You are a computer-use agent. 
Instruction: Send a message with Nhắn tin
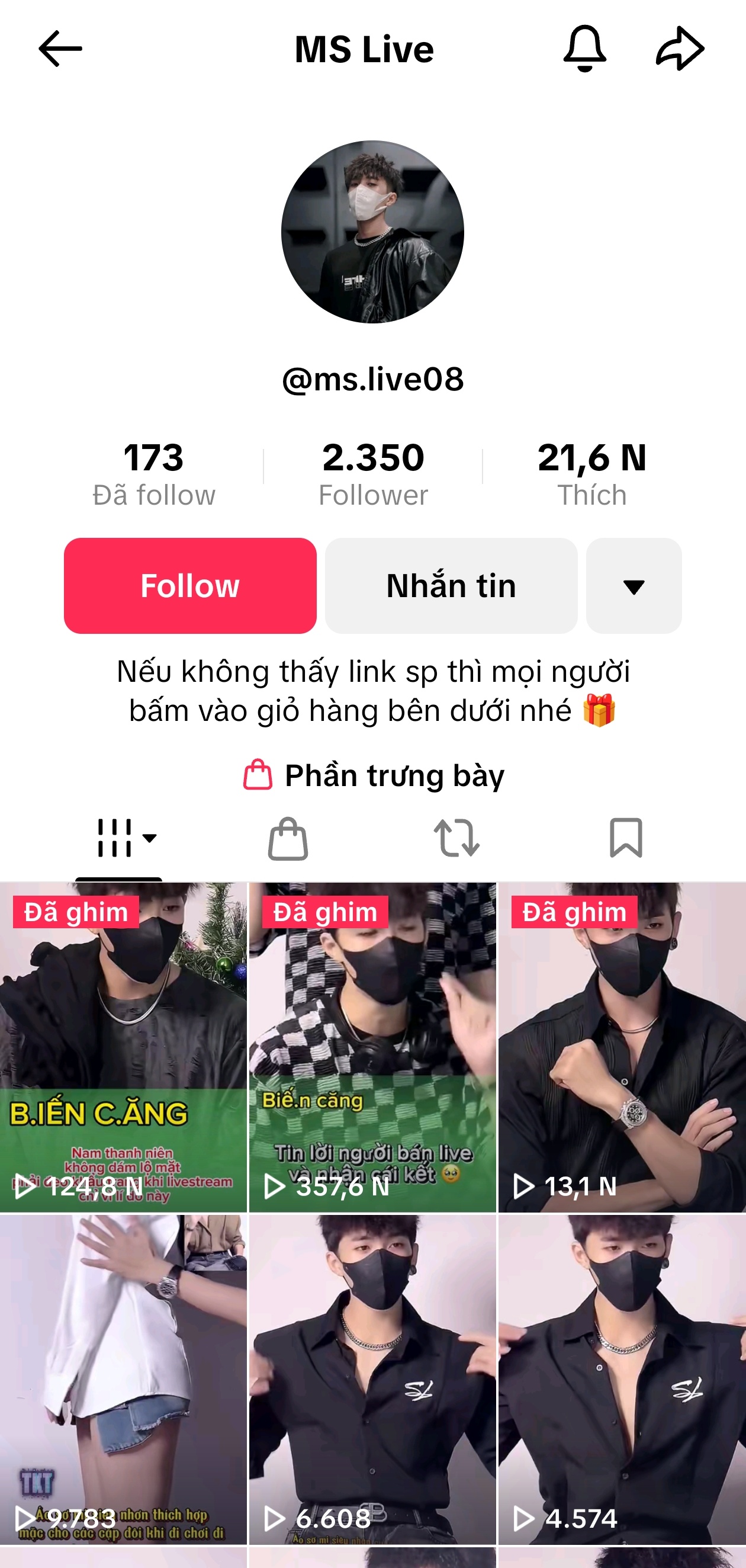pos(451,586)
